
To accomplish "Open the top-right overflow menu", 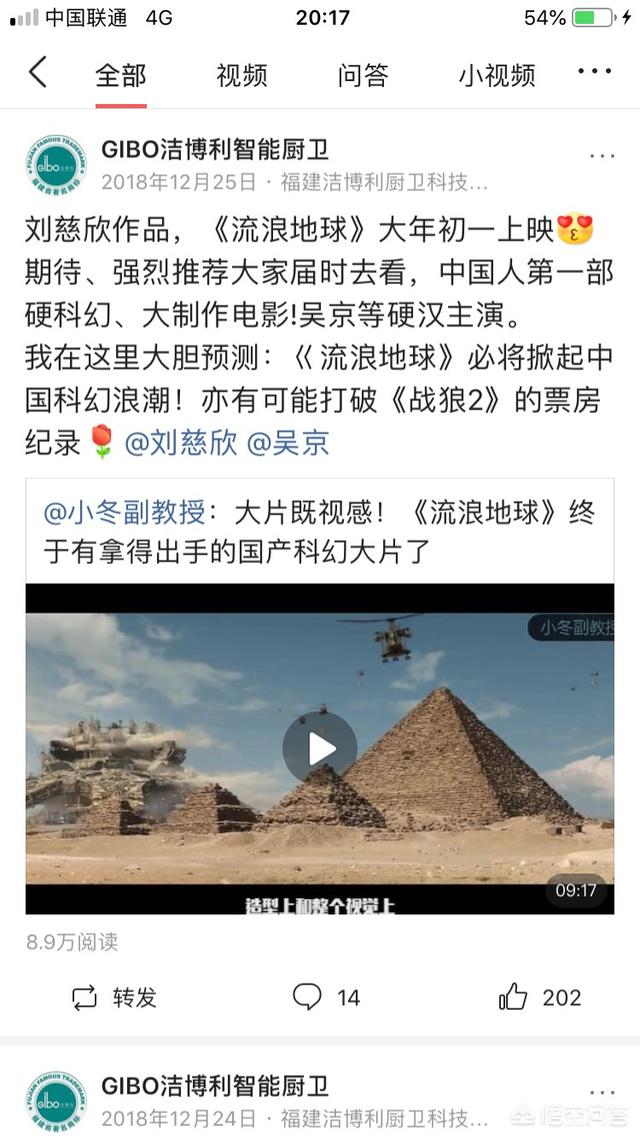I will coord(594,72).
